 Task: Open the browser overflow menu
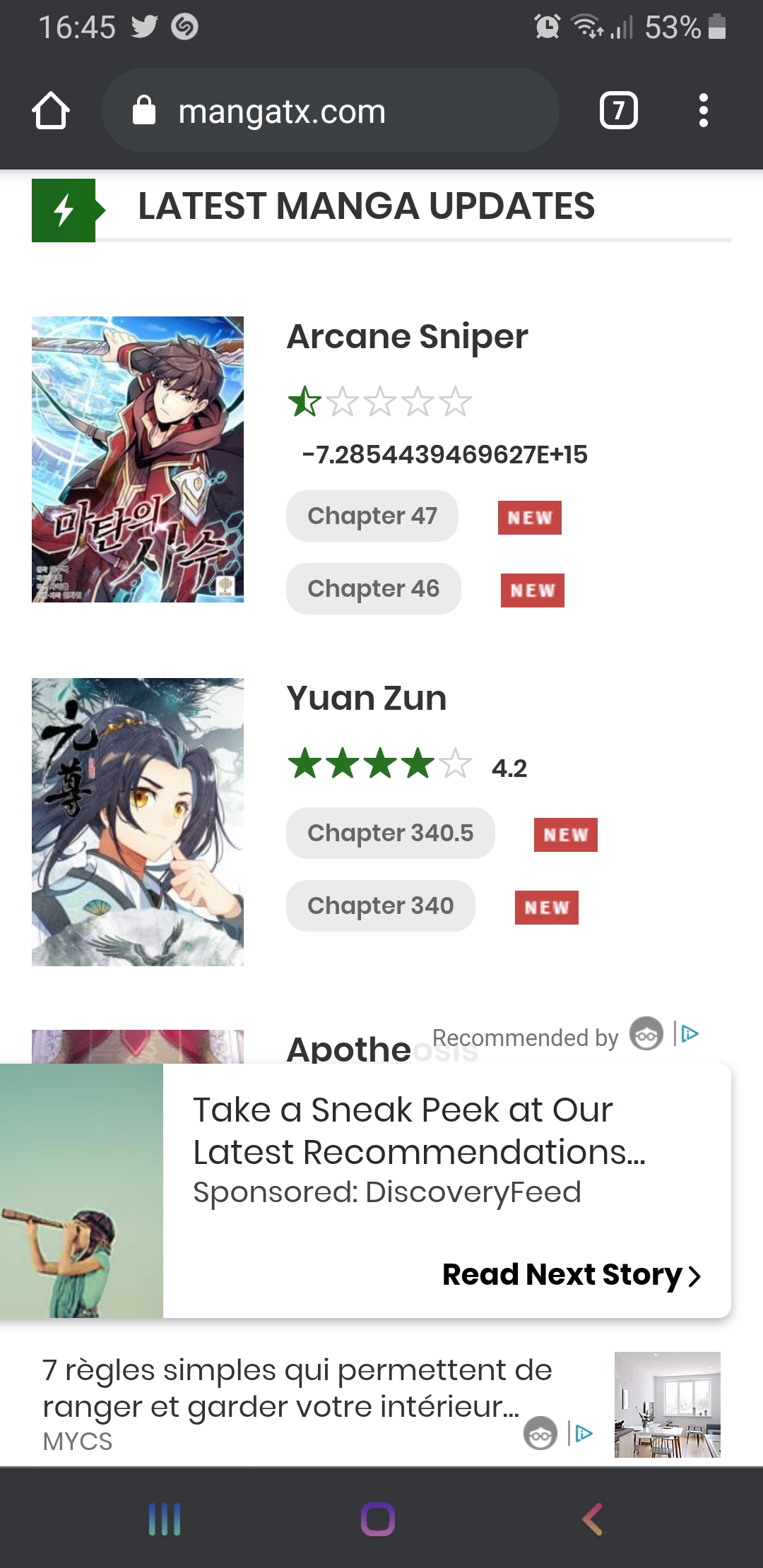[702, 111]
